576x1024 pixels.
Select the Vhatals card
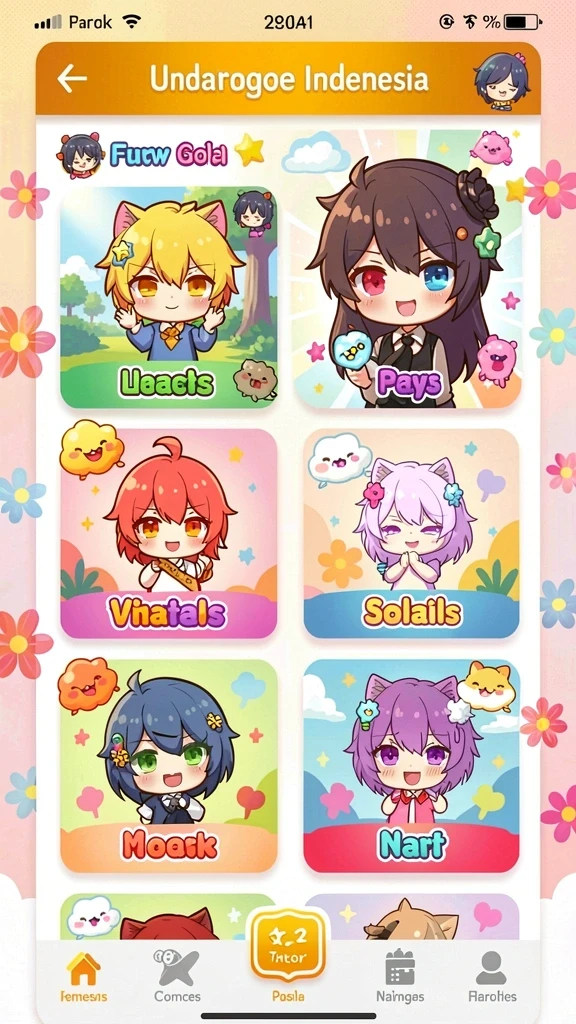click(168, 534)
